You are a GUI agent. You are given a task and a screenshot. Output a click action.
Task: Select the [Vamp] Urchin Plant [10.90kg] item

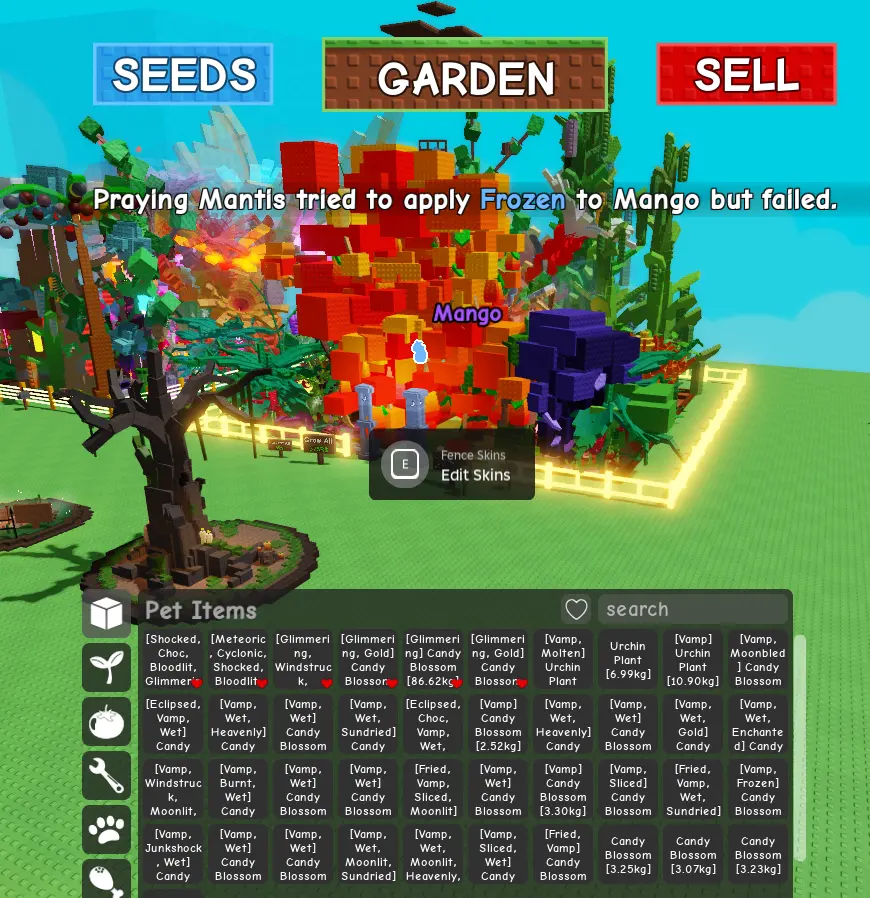(x=693, y=660)
